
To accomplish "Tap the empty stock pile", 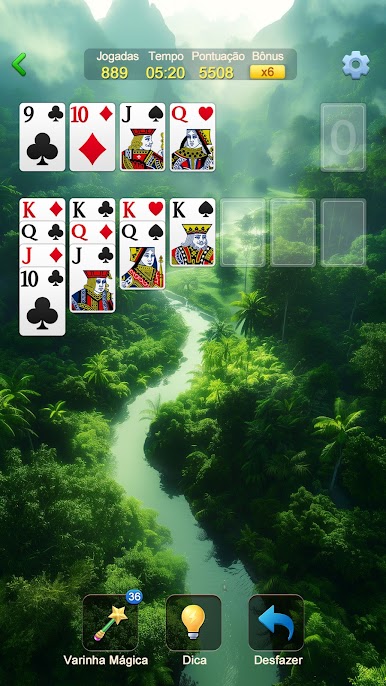I will (x=343, y=137).
